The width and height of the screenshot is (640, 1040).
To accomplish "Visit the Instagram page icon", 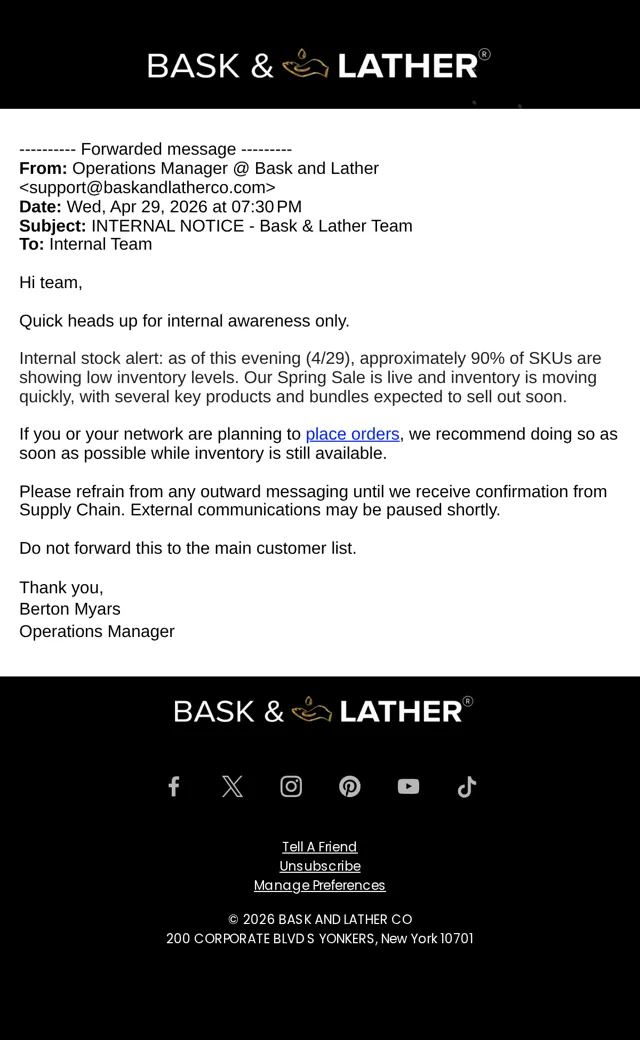I will [x=291, y=787].
